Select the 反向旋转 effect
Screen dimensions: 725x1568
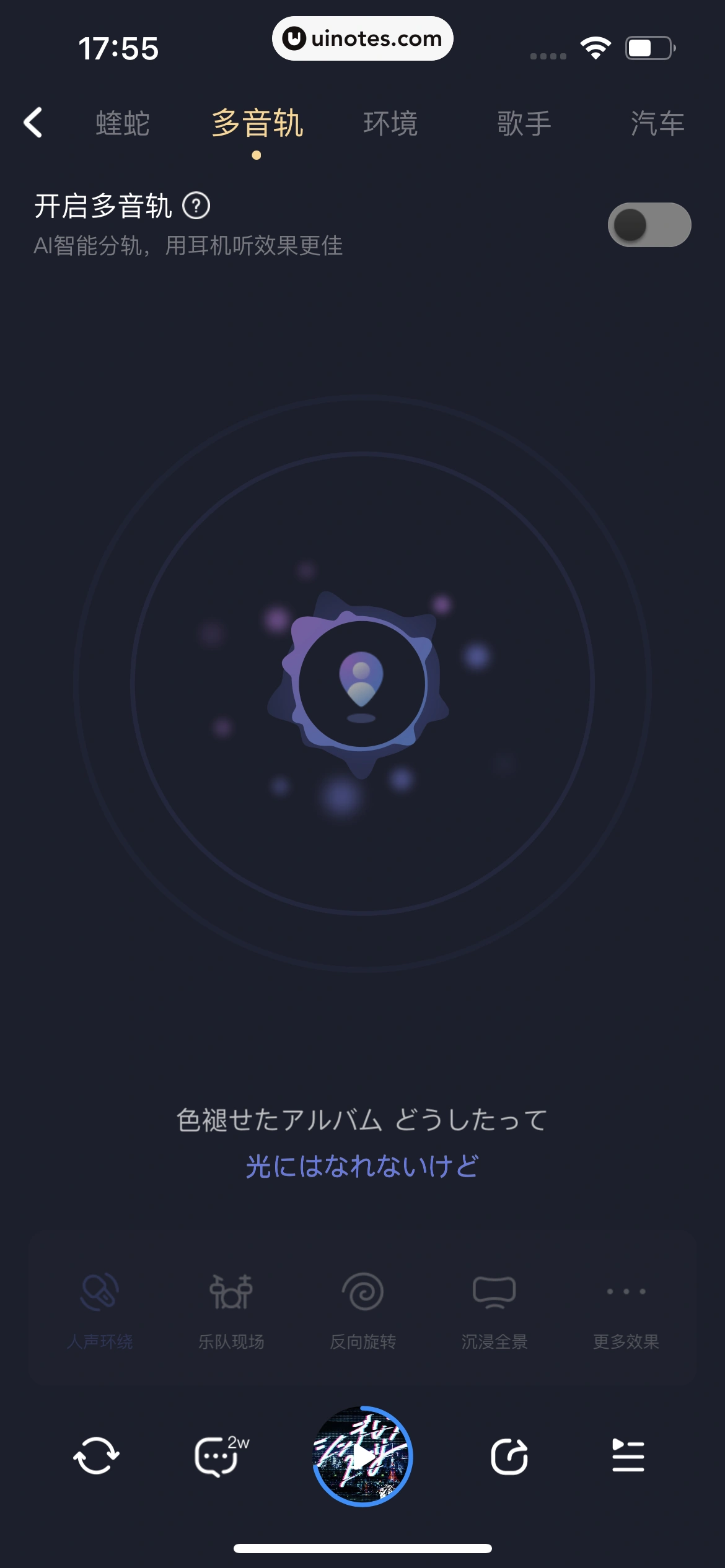[362, 1308]
